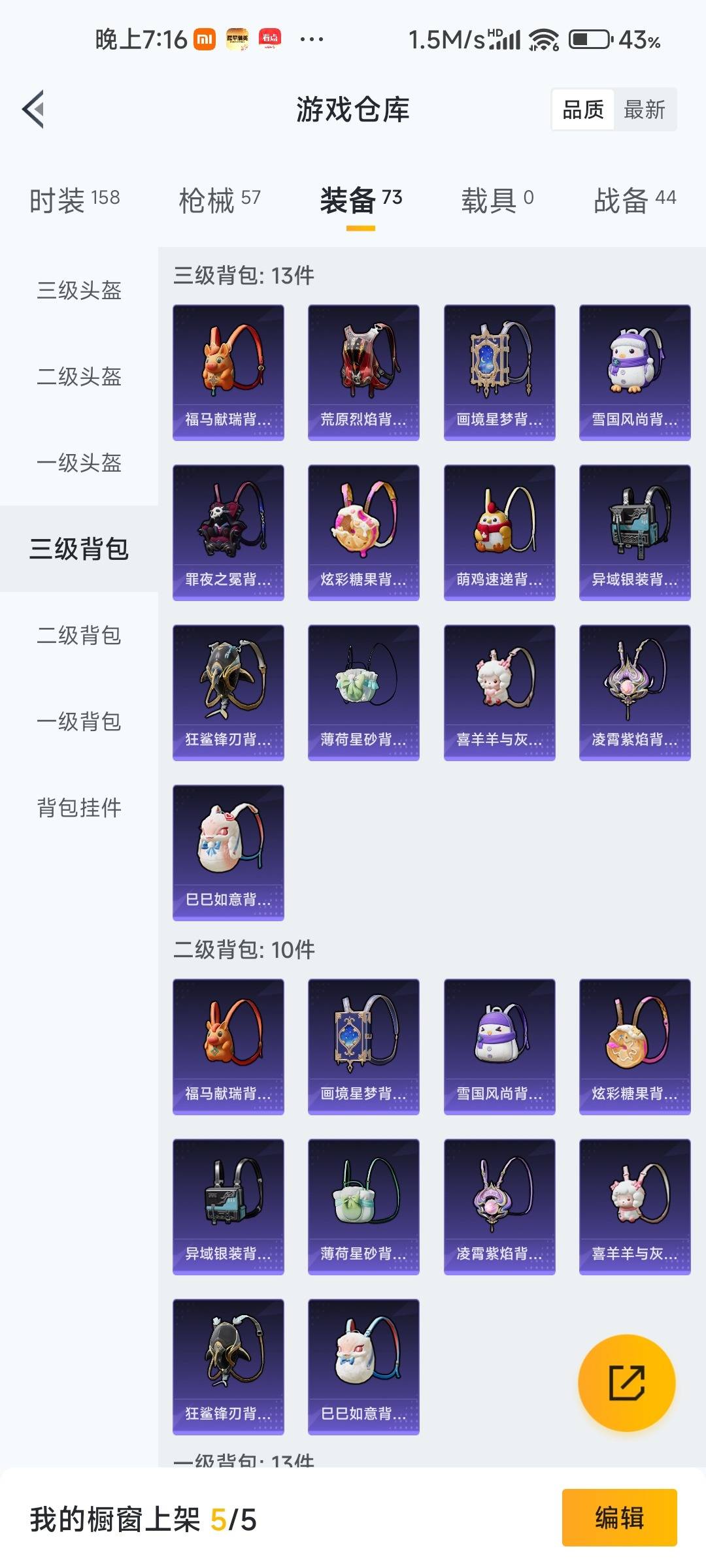Viewport: 706px width, 1568px height.
Task: Choose 背包挂件 category in sidebar
Action: tap(78, 809)
